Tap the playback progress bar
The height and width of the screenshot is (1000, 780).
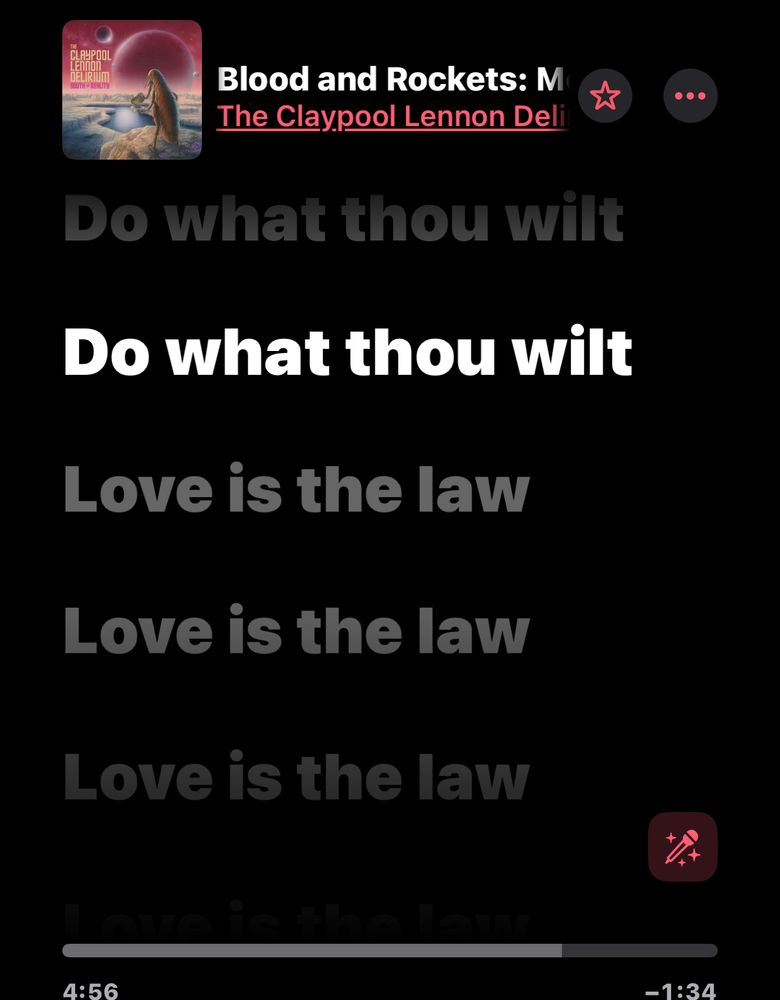(390, 951)
